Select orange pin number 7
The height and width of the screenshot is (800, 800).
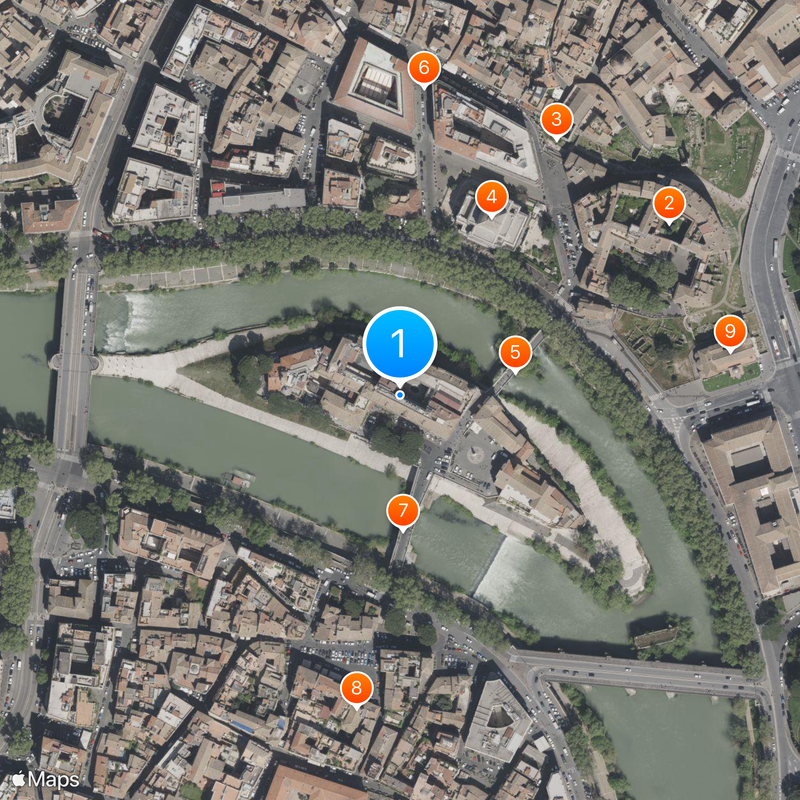pyautogui.click(x=402, y=511)
